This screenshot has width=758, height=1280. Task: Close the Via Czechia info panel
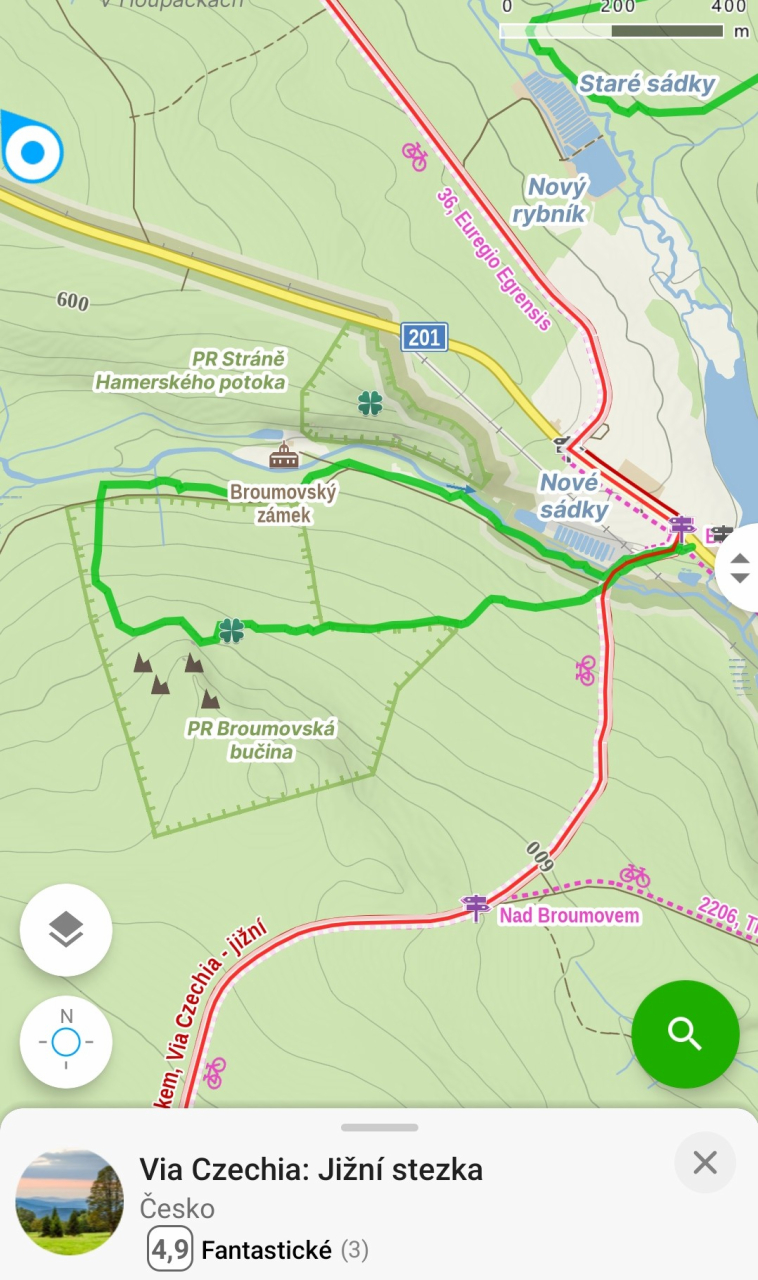point(705,1162)
